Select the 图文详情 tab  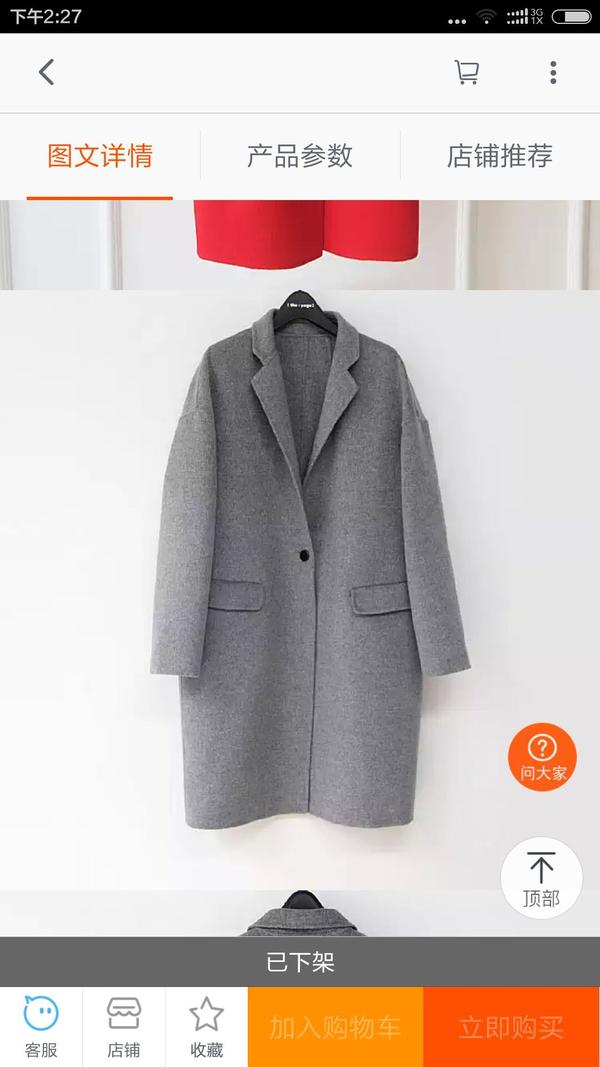100,156
